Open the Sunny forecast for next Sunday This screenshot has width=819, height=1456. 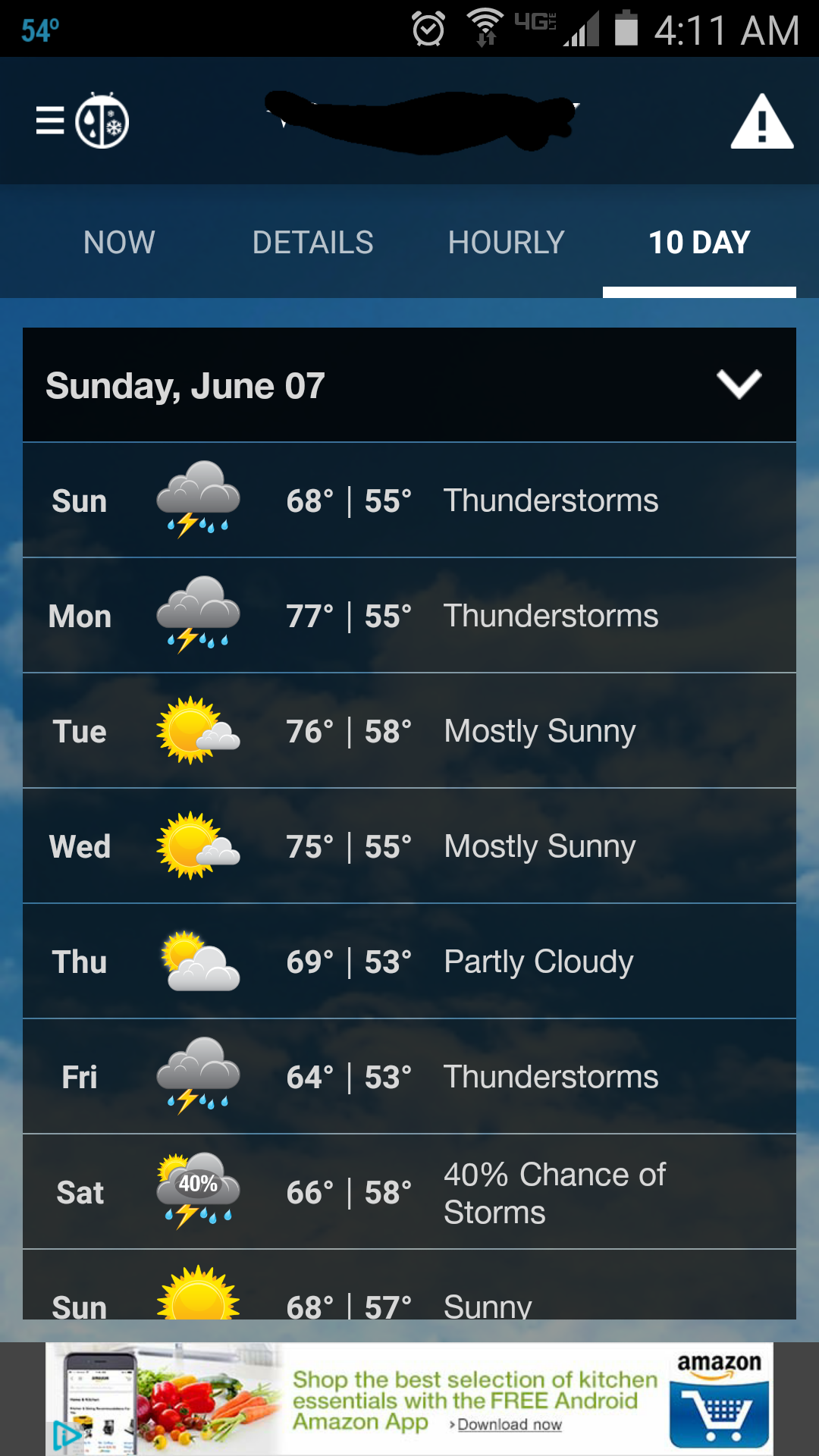coord(409,1298)
